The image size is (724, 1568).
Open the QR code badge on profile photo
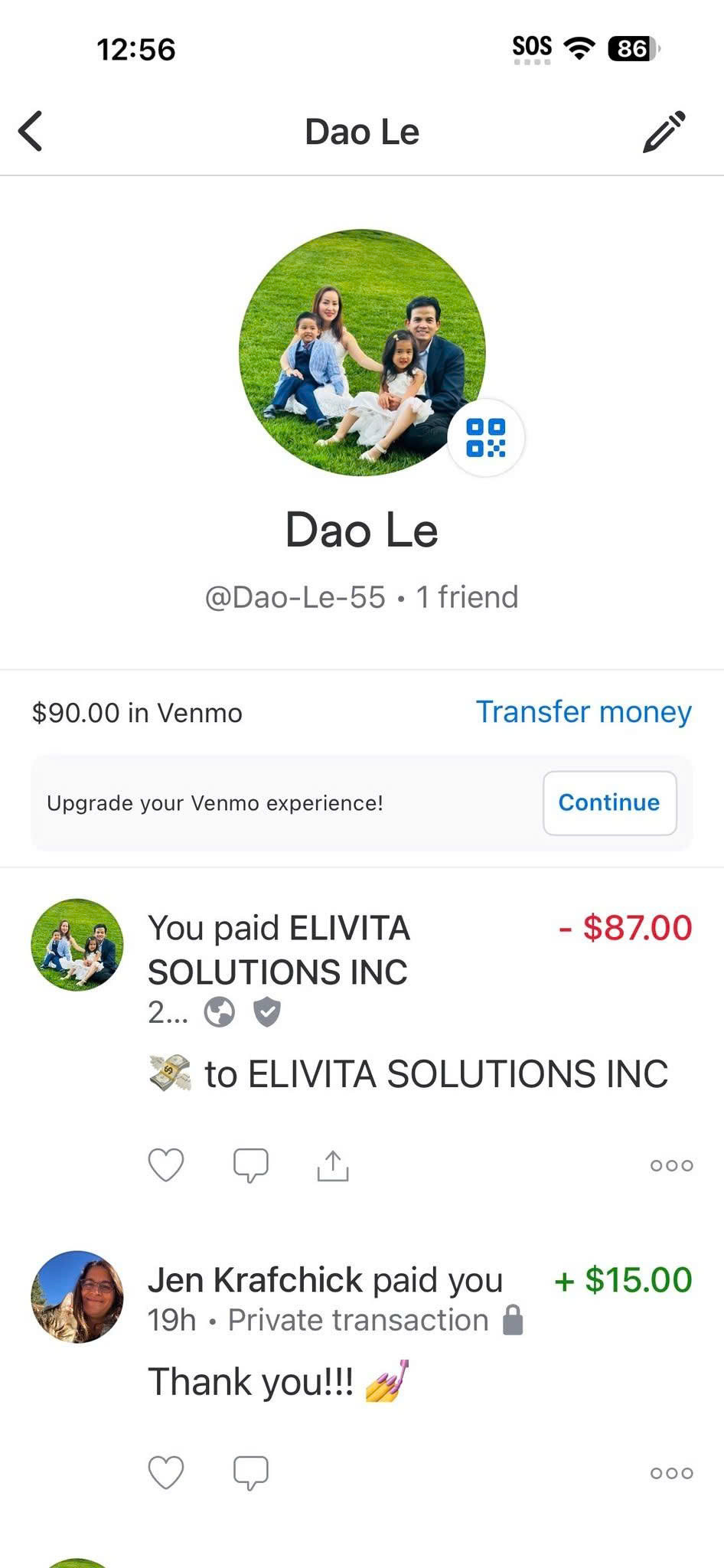pyautogui.click(x=486, y=438)
